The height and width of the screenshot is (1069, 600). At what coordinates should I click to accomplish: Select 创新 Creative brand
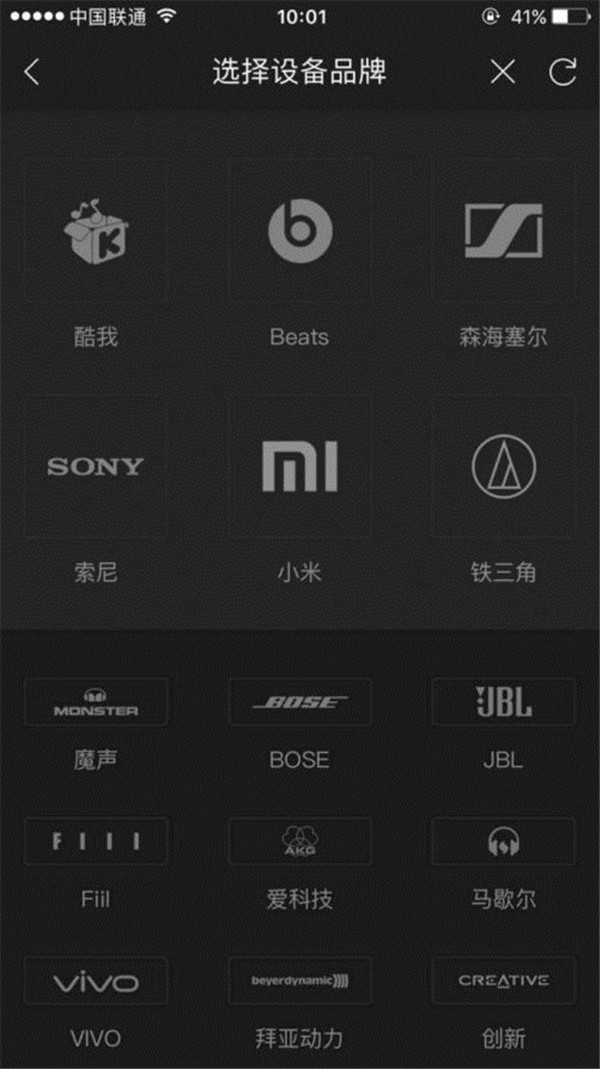click(x=503, y=982)
